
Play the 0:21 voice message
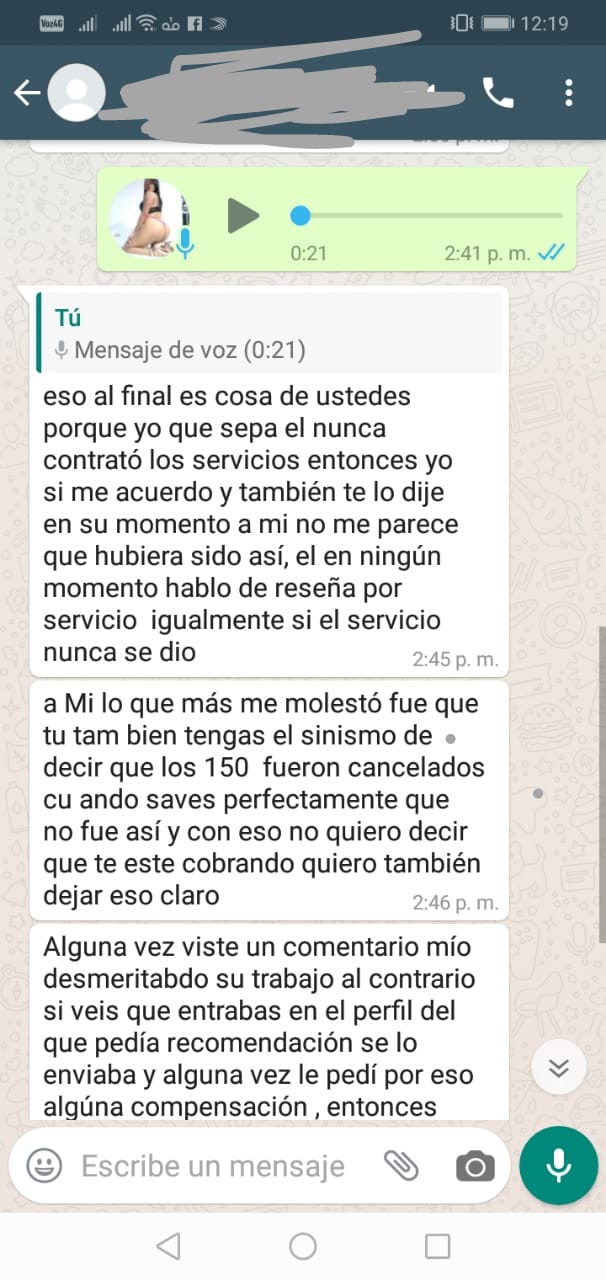[242, 215]
